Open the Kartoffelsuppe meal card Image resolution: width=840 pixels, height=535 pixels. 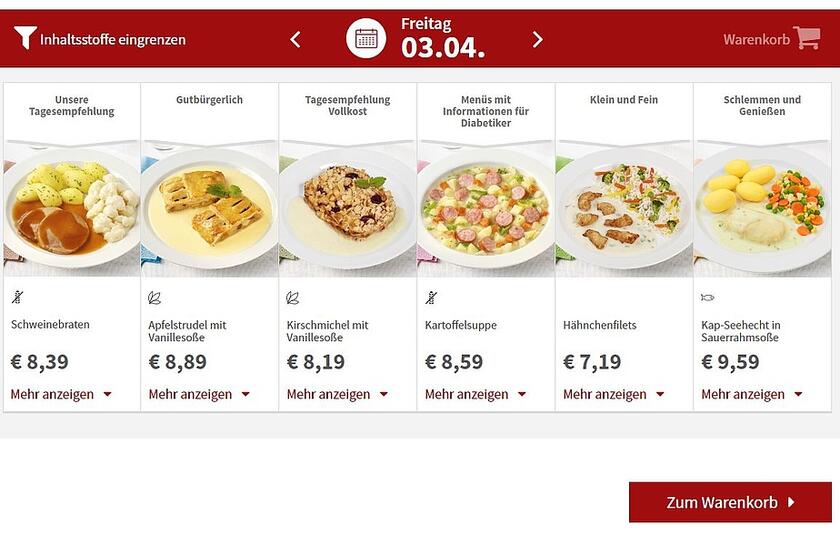(x=486, y=212)
